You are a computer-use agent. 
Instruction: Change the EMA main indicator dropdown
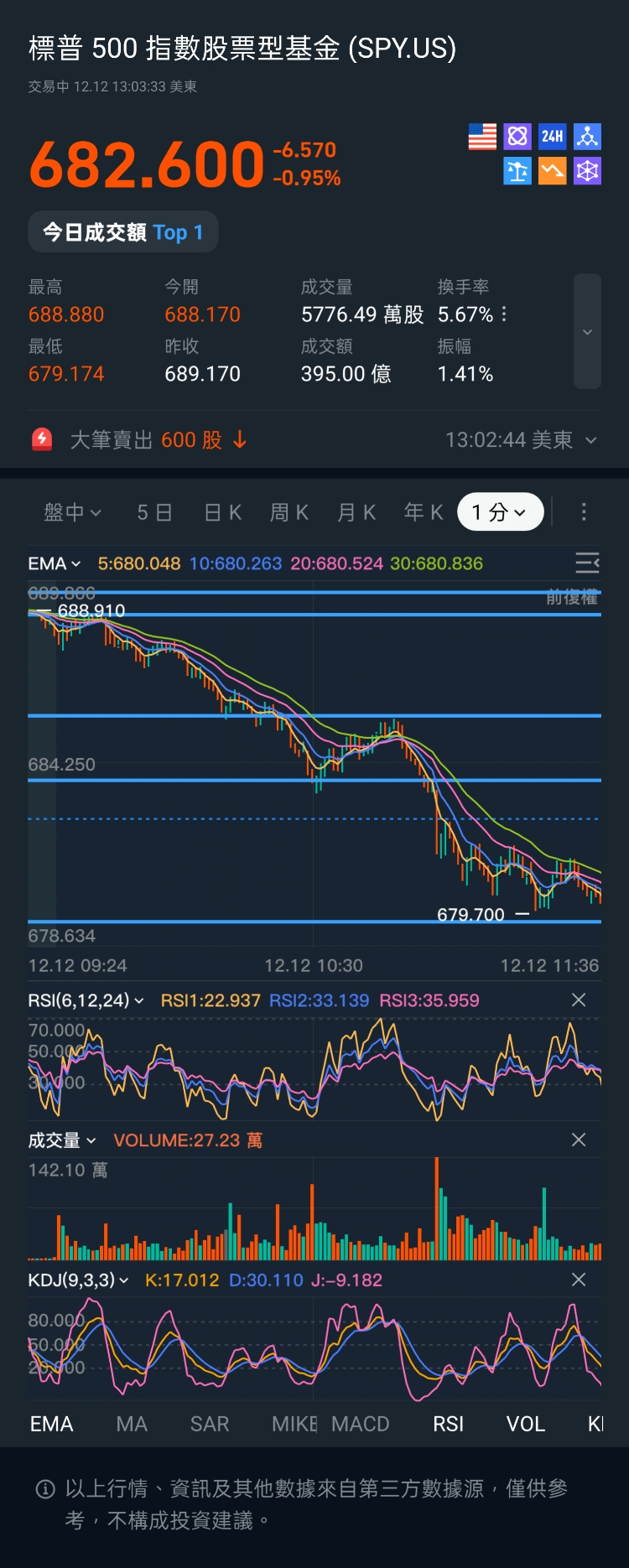[55, 563]
